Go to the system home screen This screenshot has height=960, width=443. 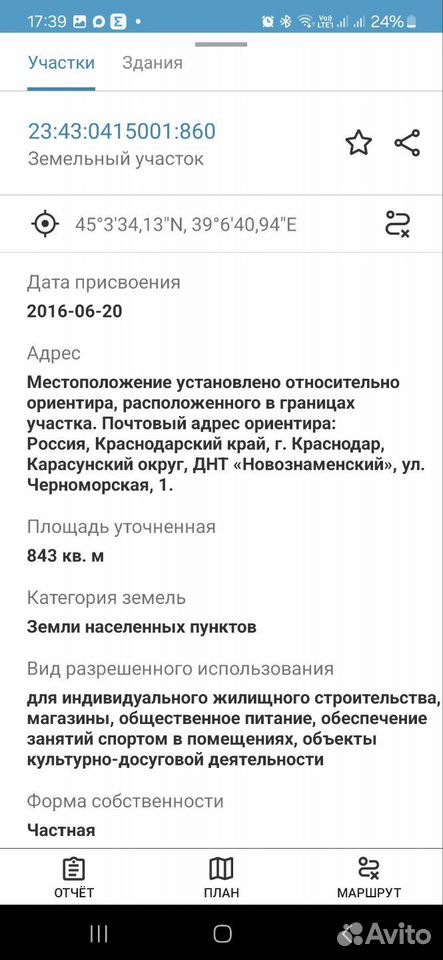point(222,933)
